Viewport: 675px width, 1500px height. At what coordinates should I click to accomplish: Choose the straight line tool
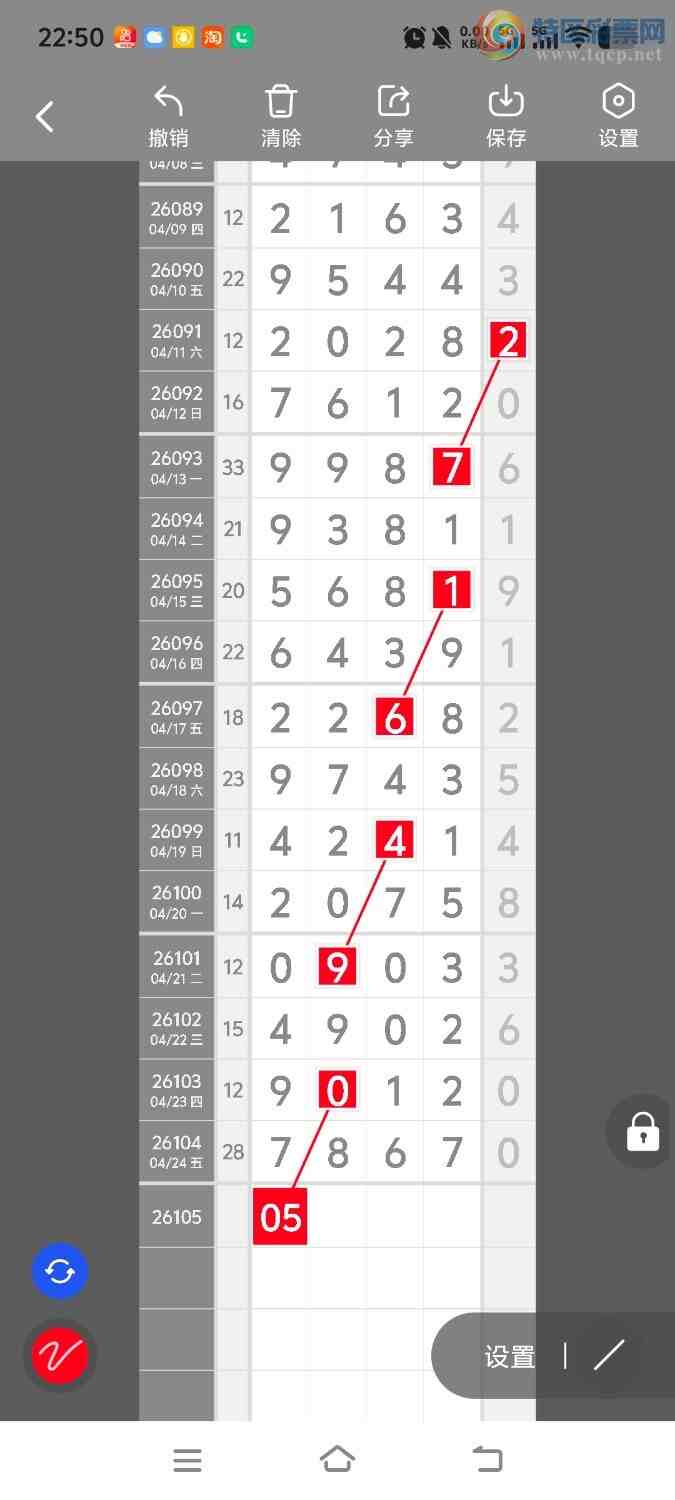608,1356
